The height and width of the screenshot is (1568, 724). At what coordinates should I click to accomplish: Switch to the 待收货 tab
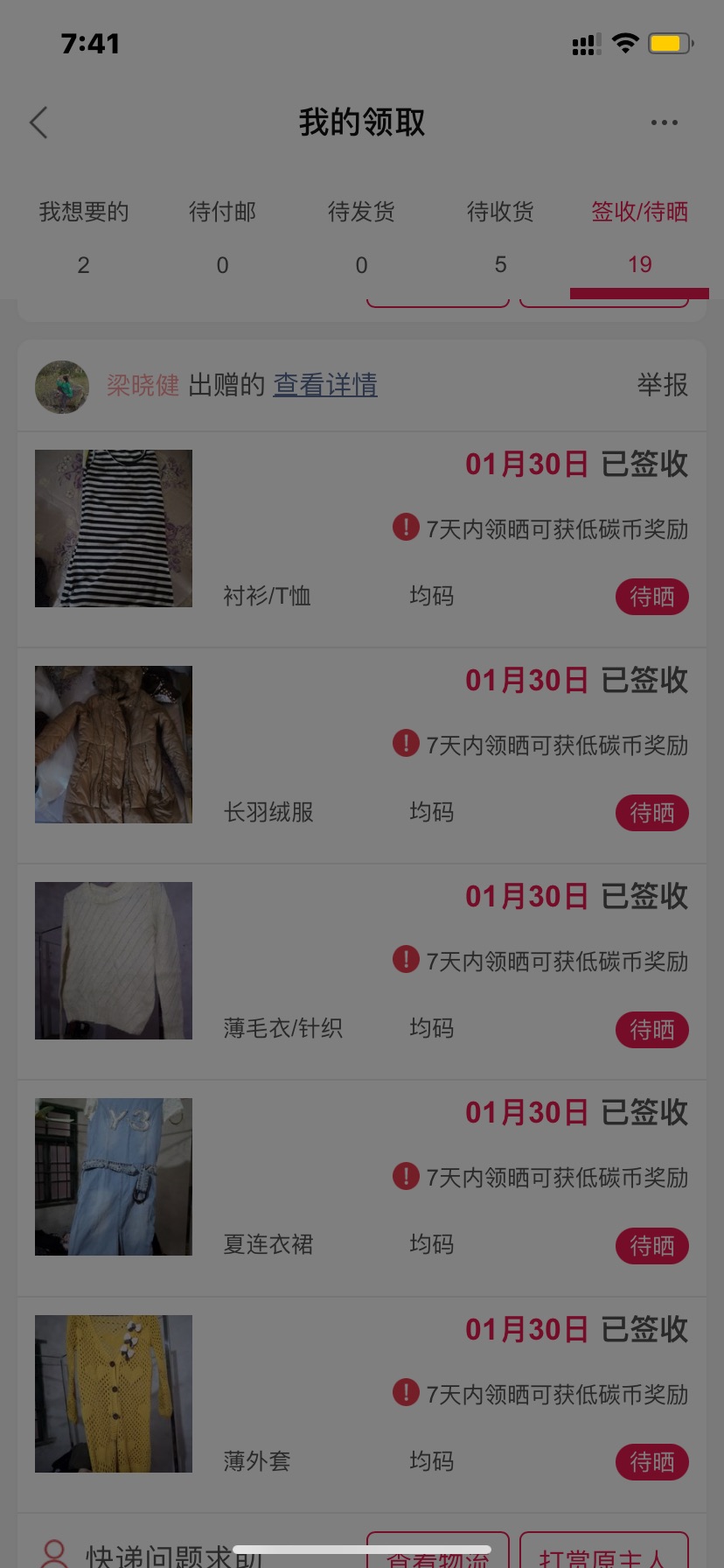tap(500, 236)
